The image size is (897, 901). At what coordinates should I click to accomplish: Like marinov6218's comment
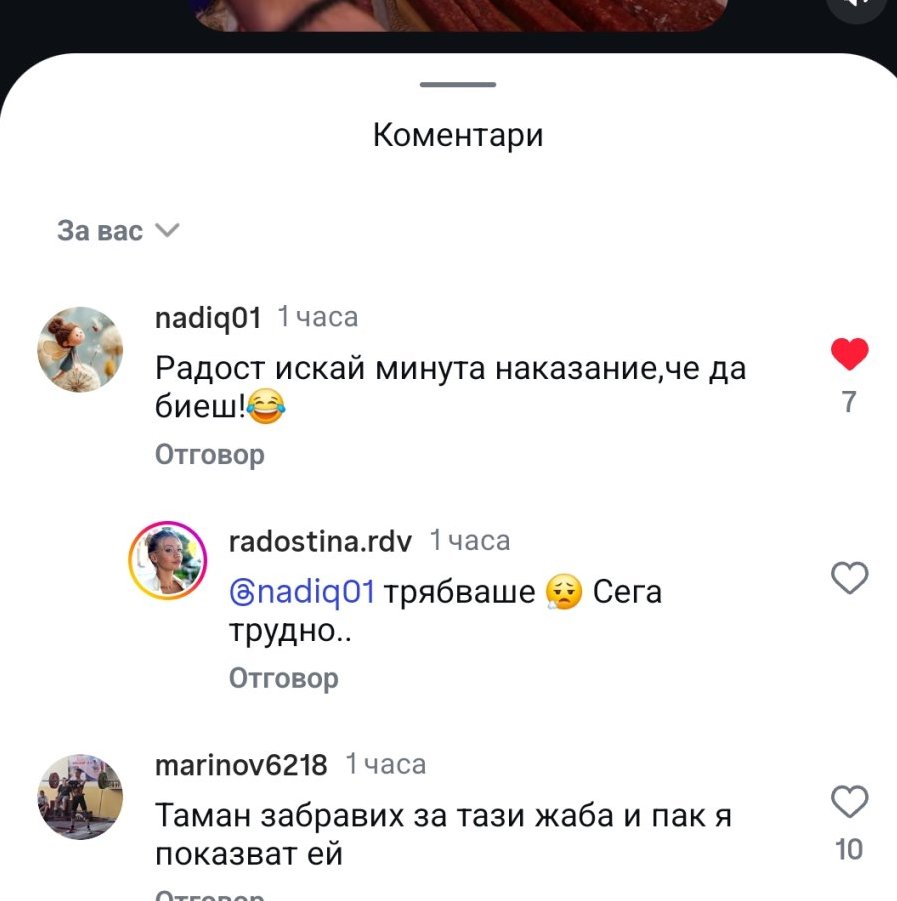849,802
